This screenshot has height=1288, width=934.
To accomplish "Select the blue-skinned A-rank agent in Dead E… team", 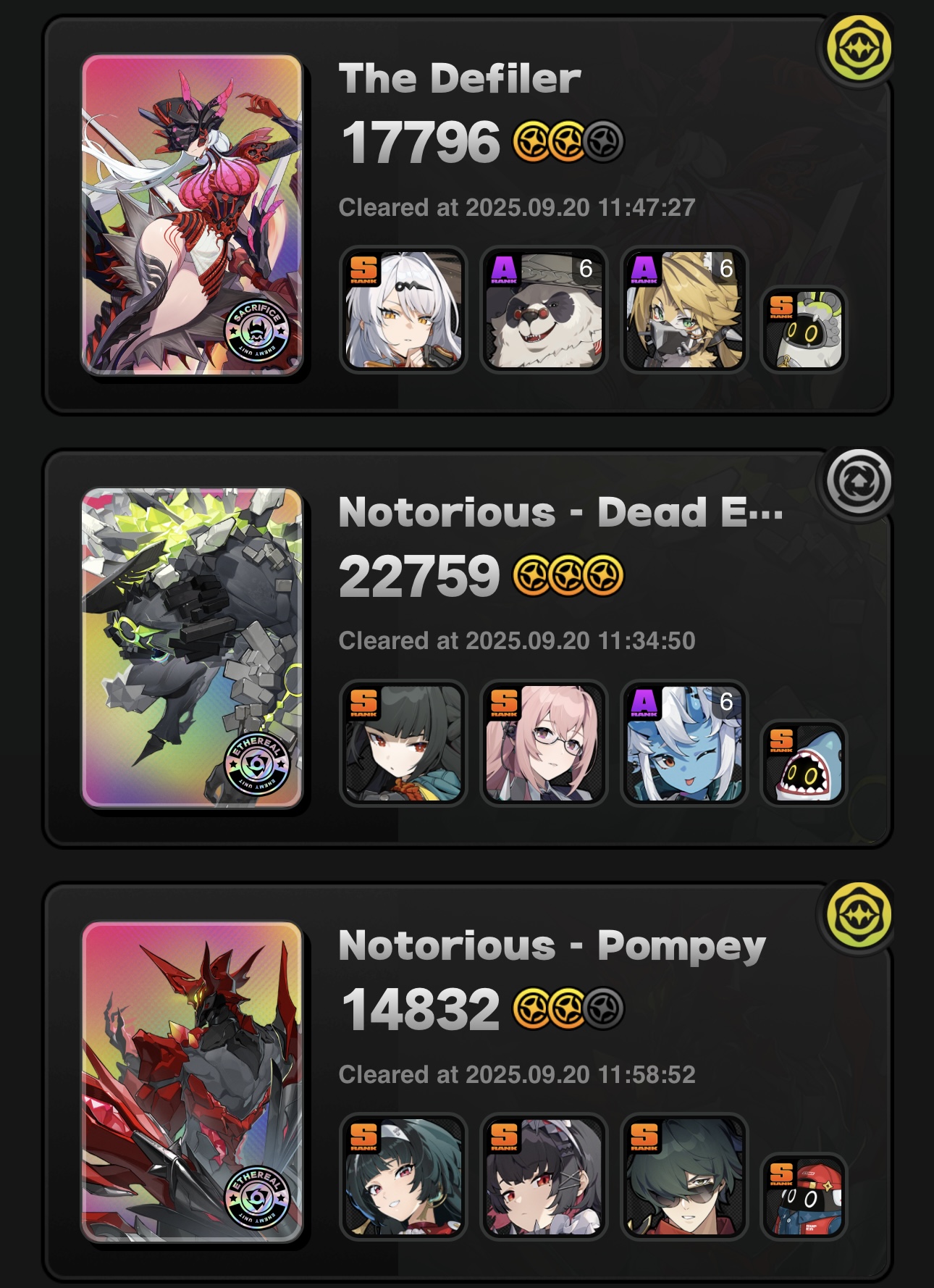I will tap(684, 743).
